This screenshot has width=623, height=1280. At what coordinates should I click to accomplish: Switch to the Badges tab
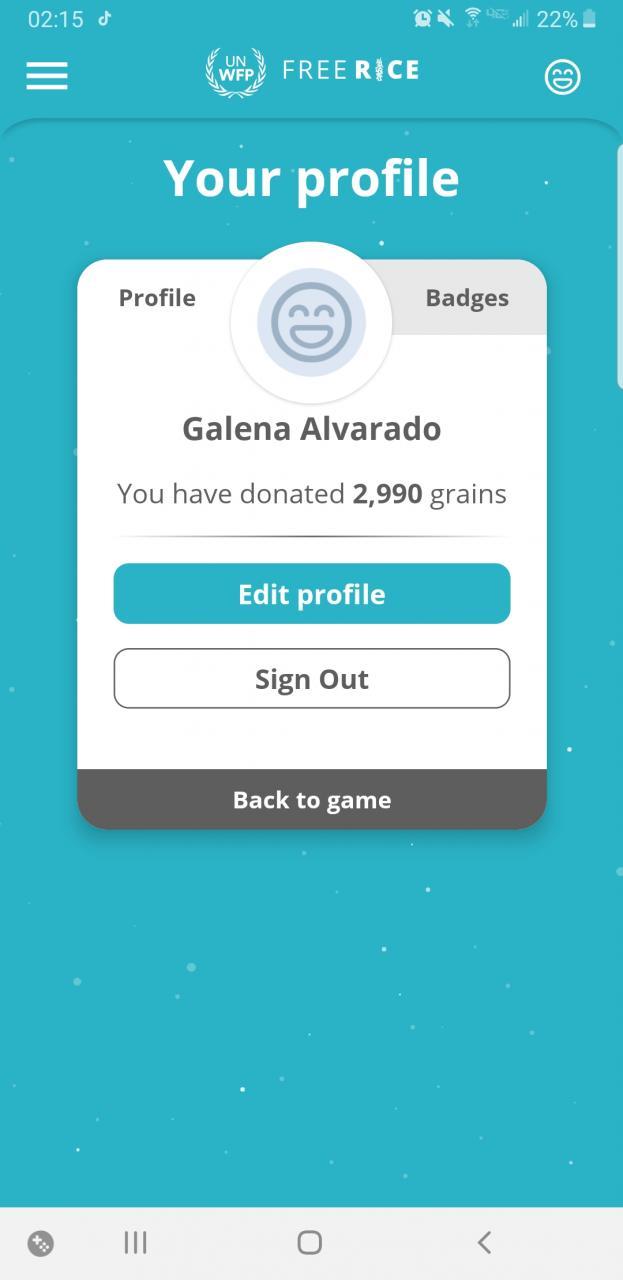(x=467, y=298)
